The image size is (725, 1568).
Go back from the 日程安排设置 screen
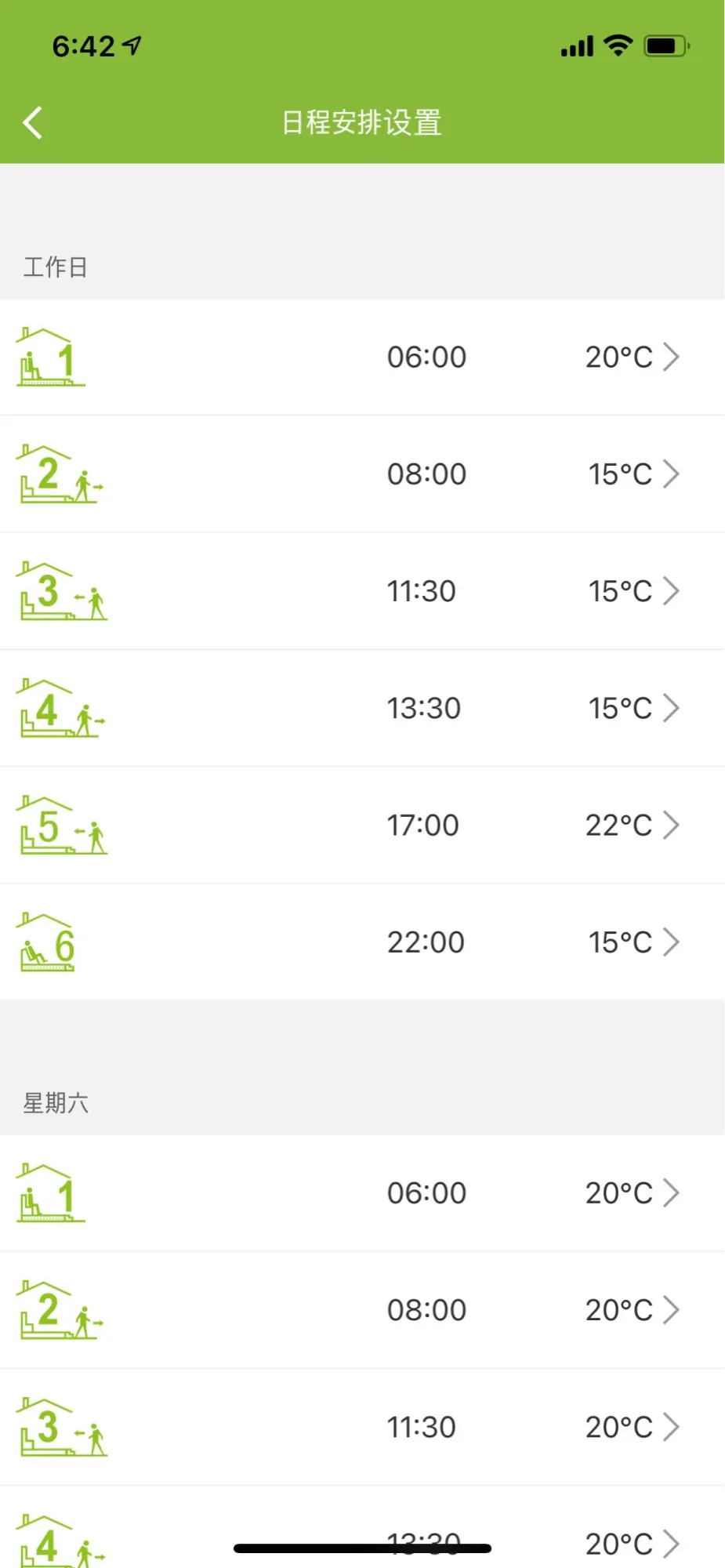coord(33,123)
